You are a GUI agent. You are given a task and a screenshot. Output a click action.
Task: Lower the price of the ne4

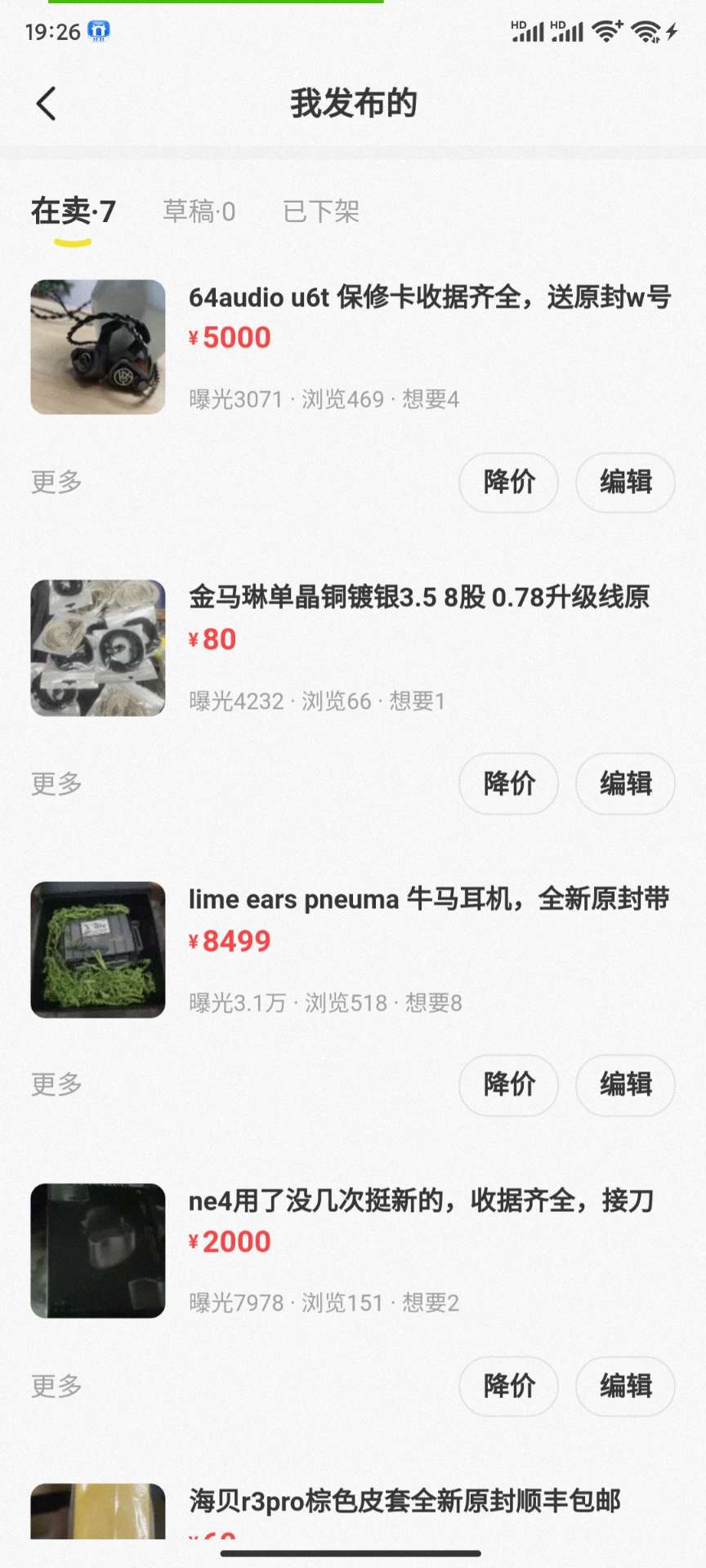(x=508, y=1386)
